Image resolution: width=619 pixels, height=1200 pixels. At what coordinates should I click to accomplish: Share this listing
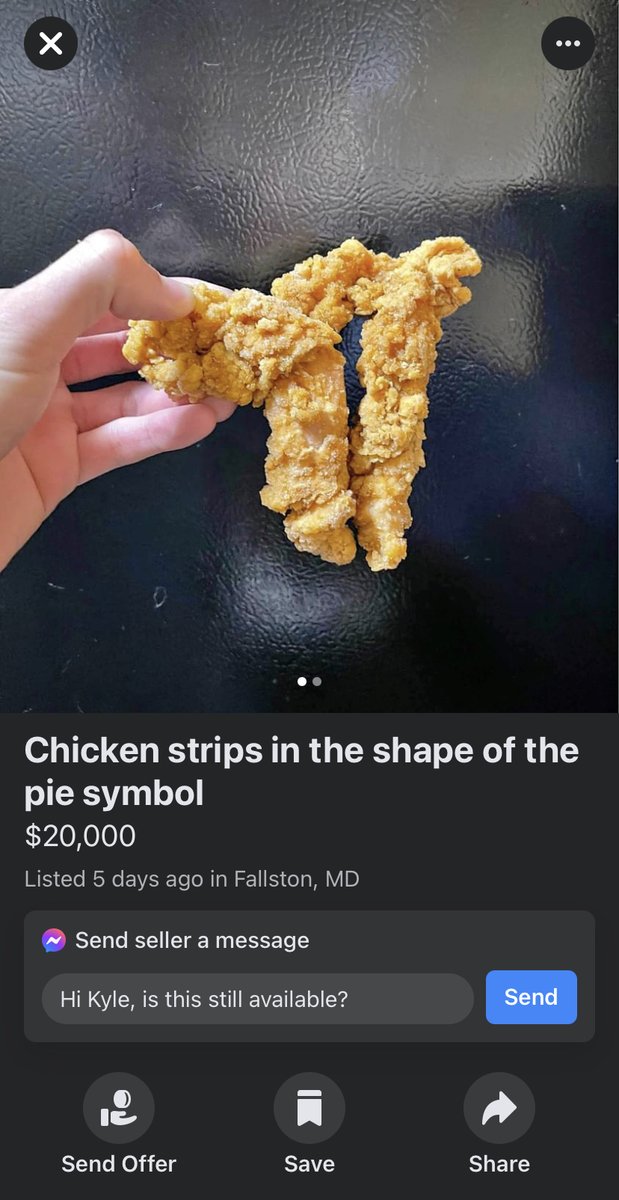(499, 1108)
